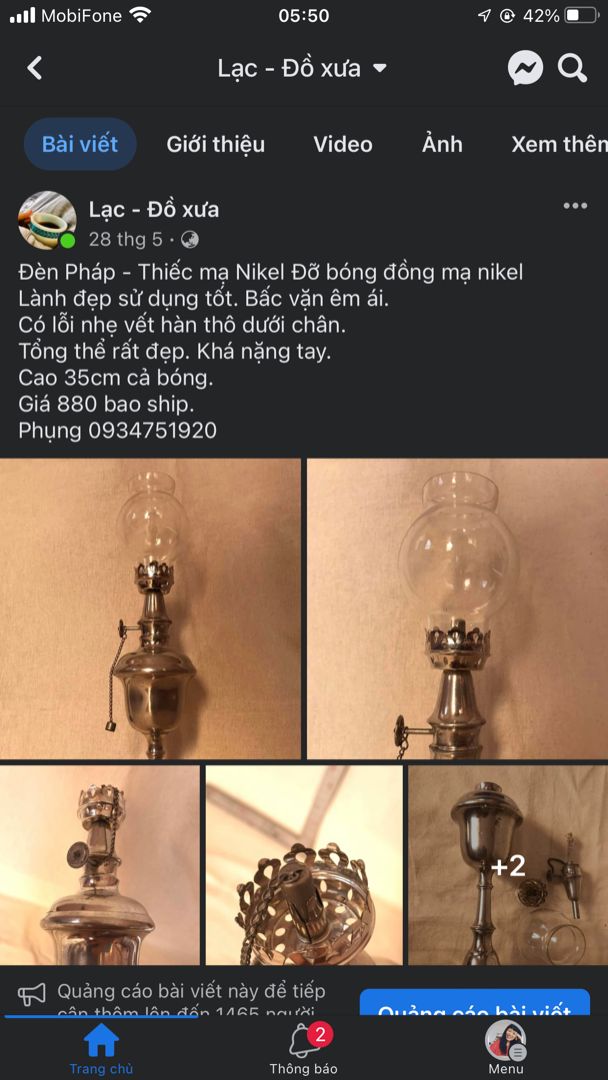This screenshot has width=608, height=1080.
Task: Open Thông báo notifications tab
Action: [303, 1049]
